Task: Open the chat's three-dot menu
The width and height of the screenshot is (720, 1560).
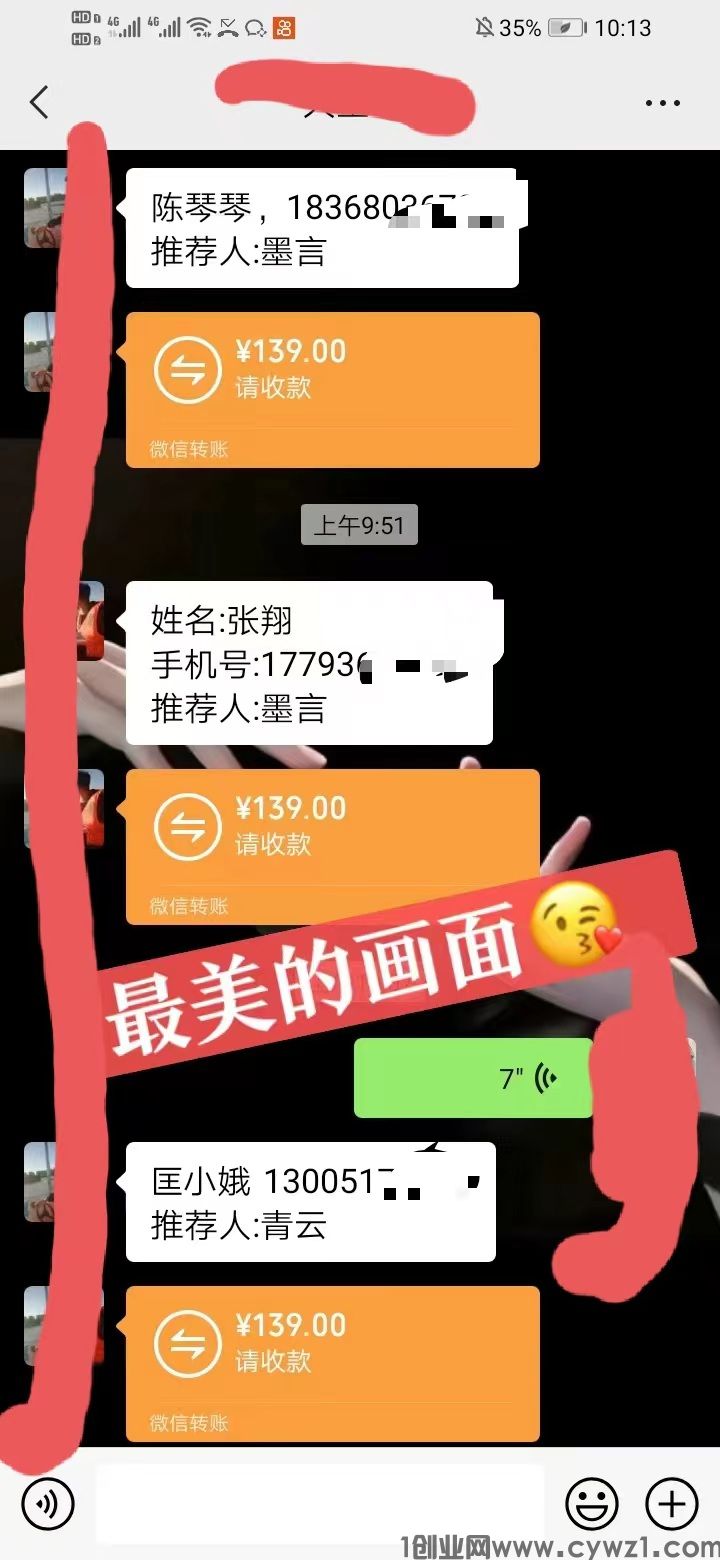Action: [x=662, y=102]
